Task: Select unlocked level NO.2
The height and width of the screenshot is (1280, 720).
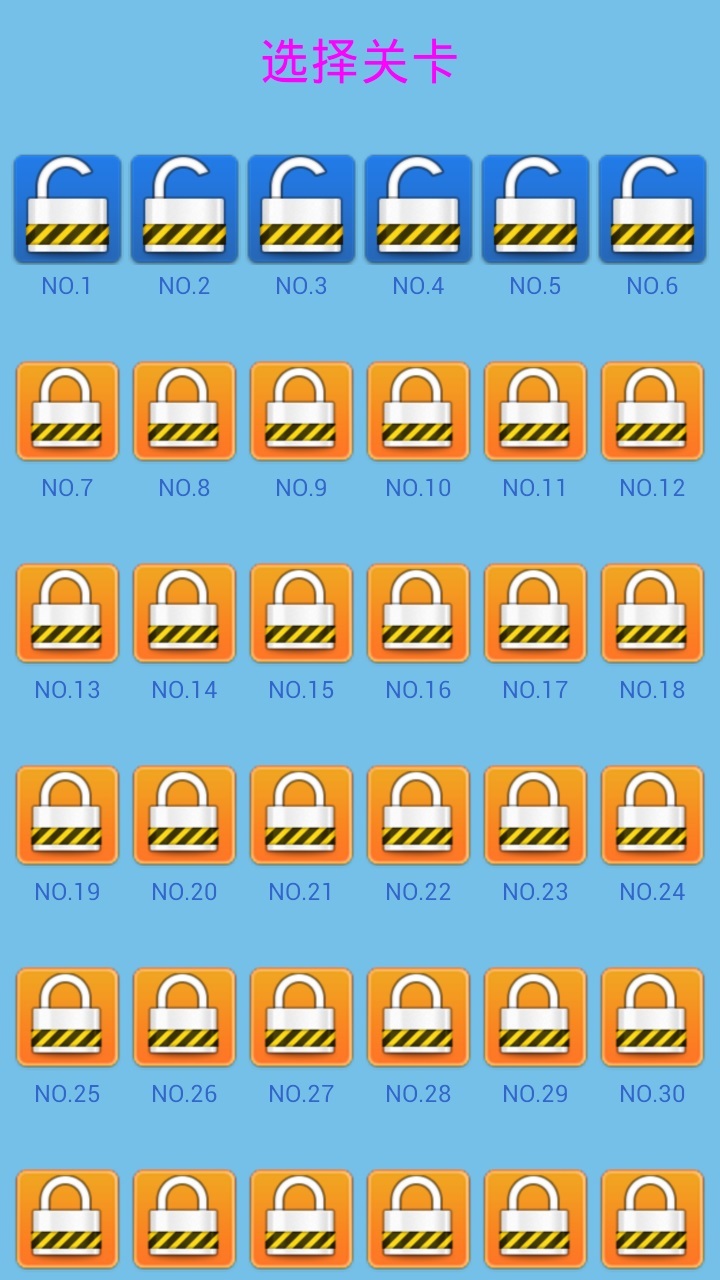Action: 184,209
